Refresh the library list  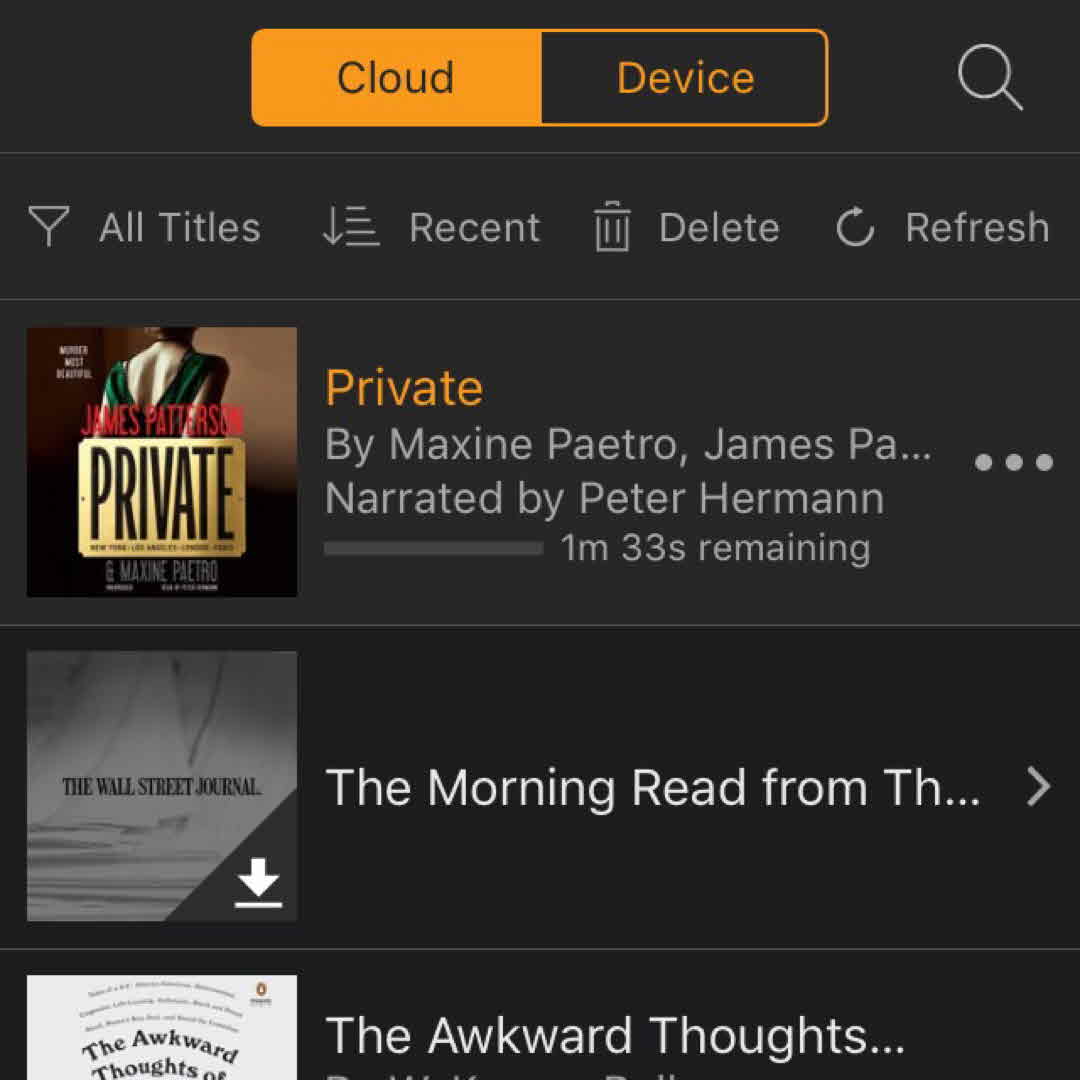pos(942,228)
